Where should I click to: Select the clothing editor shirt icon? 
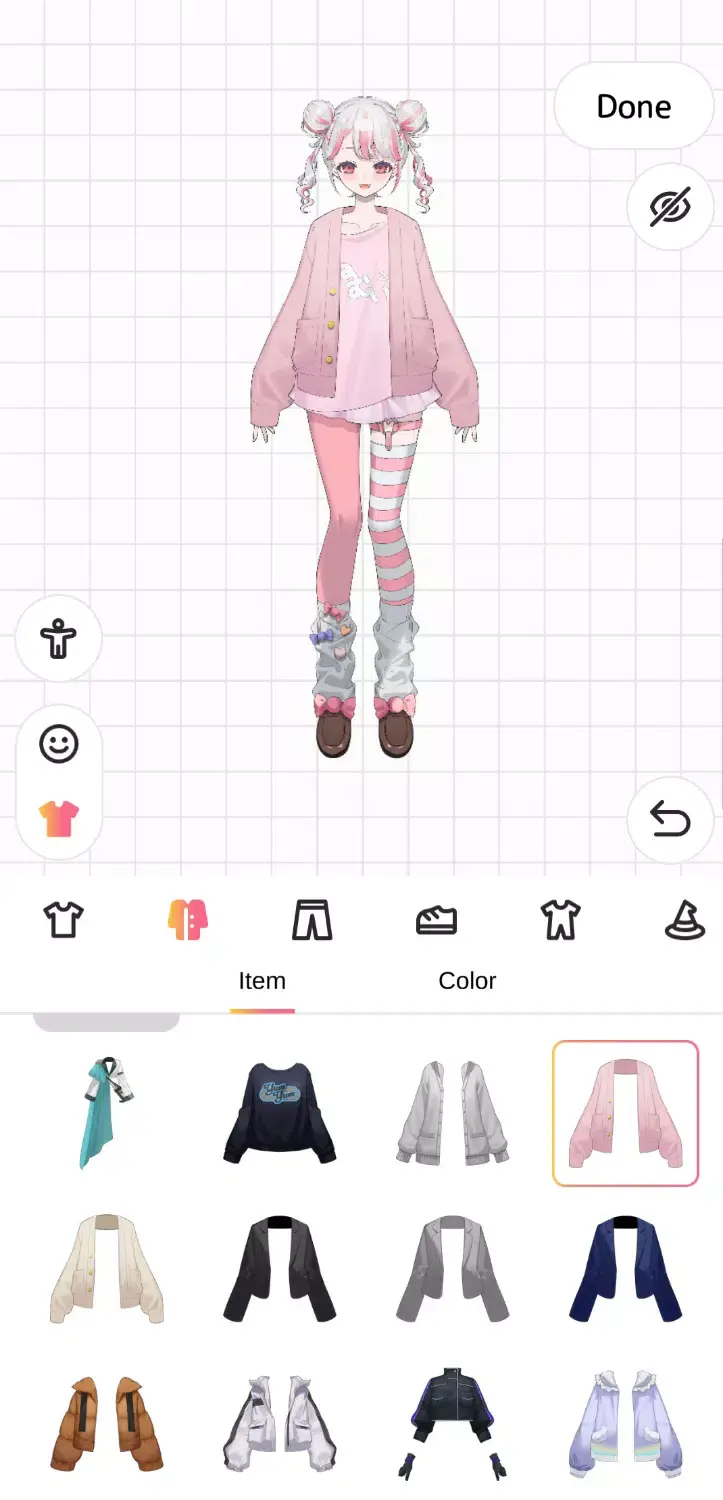tap(58, 817)
